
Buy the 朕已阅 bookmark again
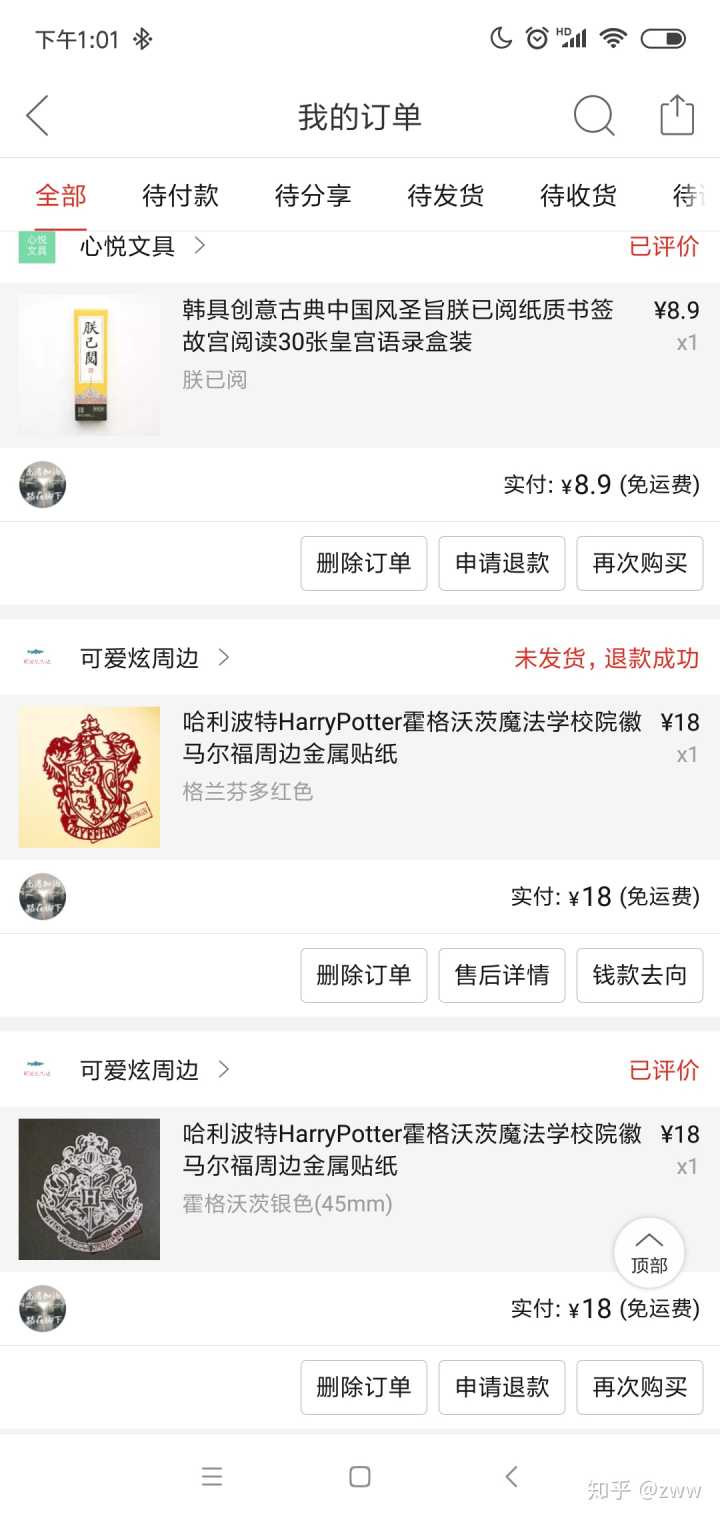click(640, 563)
